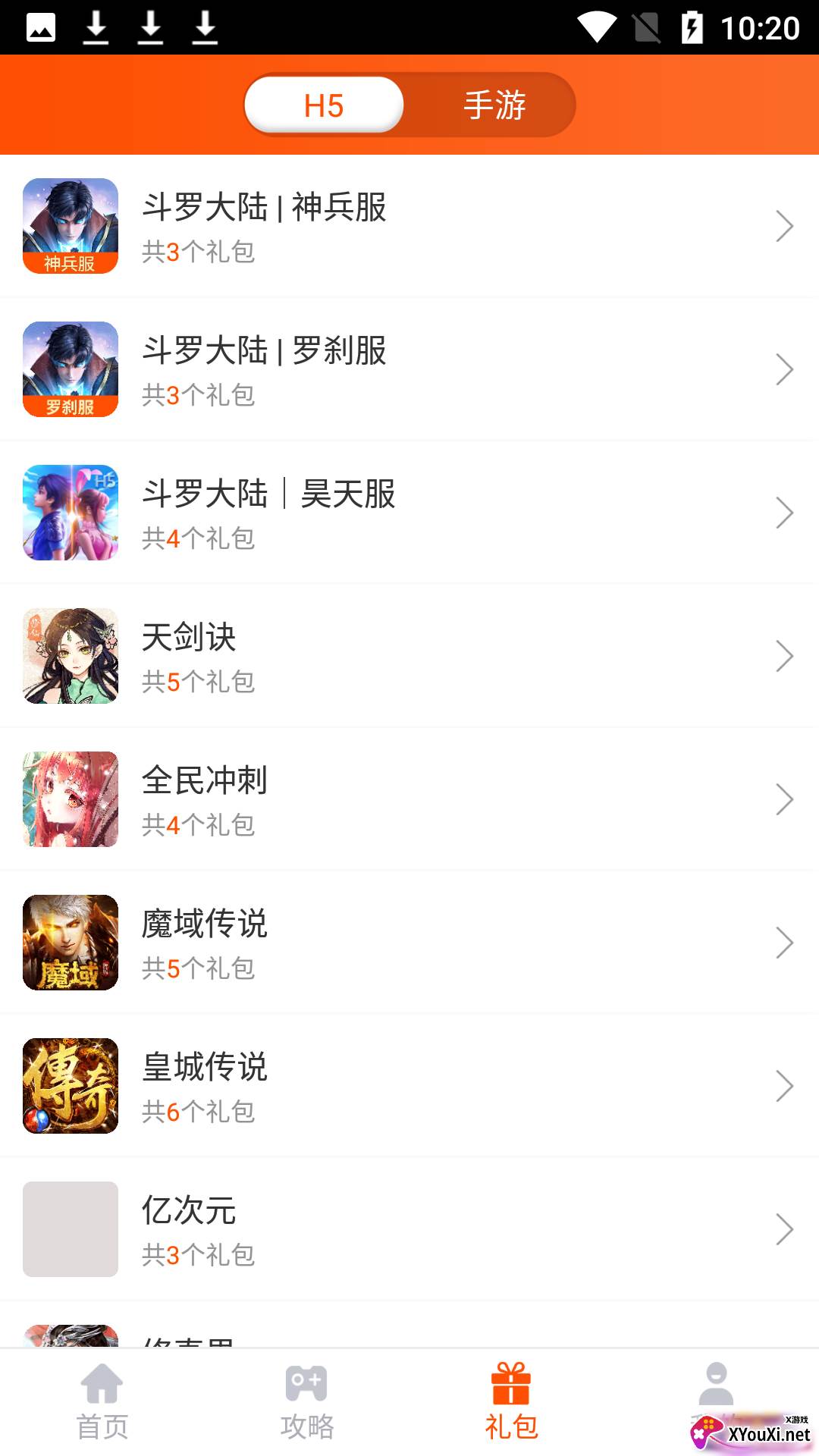
Task: Tap the 礼包 tab
Action: (512, 1401)
